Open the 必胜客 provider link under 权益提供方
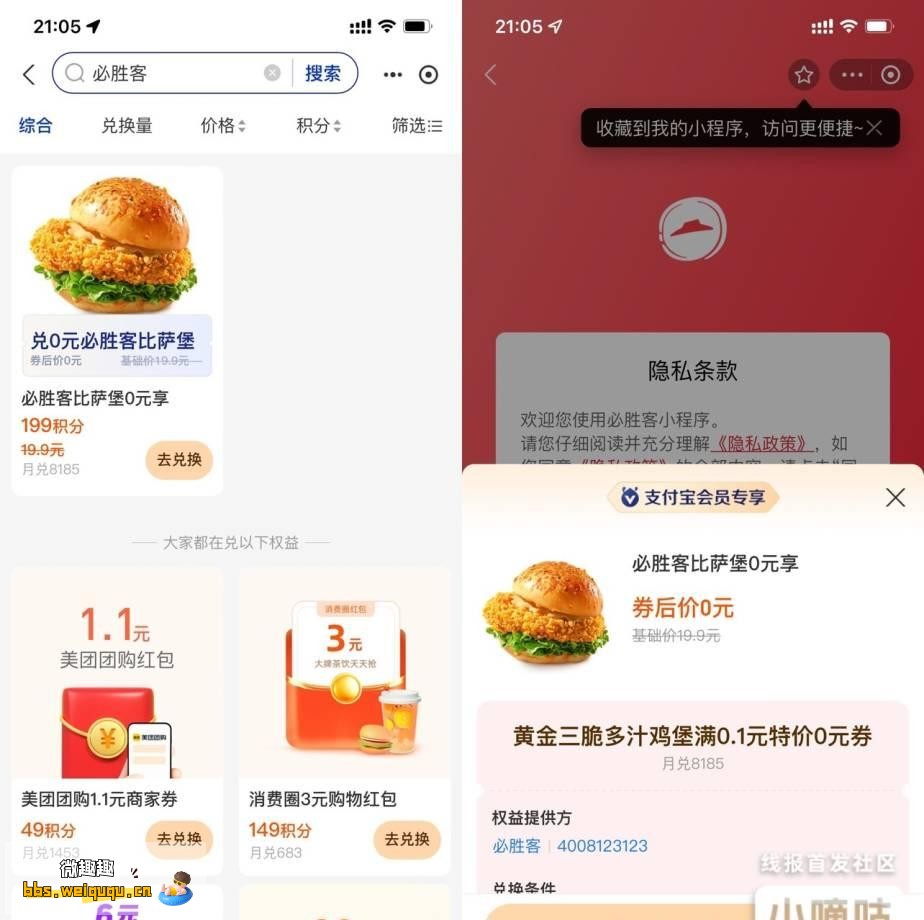This screenshot has height=920, width=924. pyautogui.click(x=516, y=846)
